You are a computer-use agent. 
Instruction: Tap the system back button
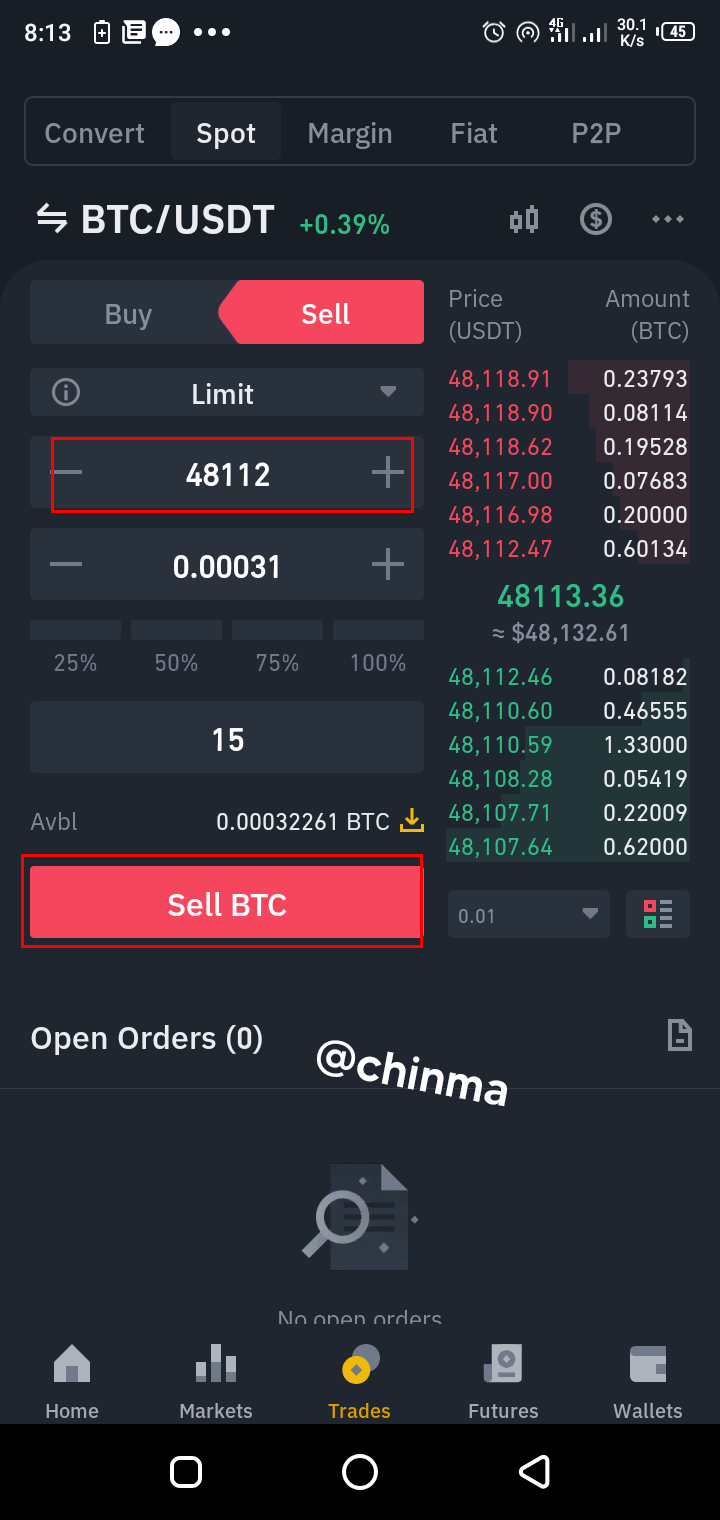535,1472
